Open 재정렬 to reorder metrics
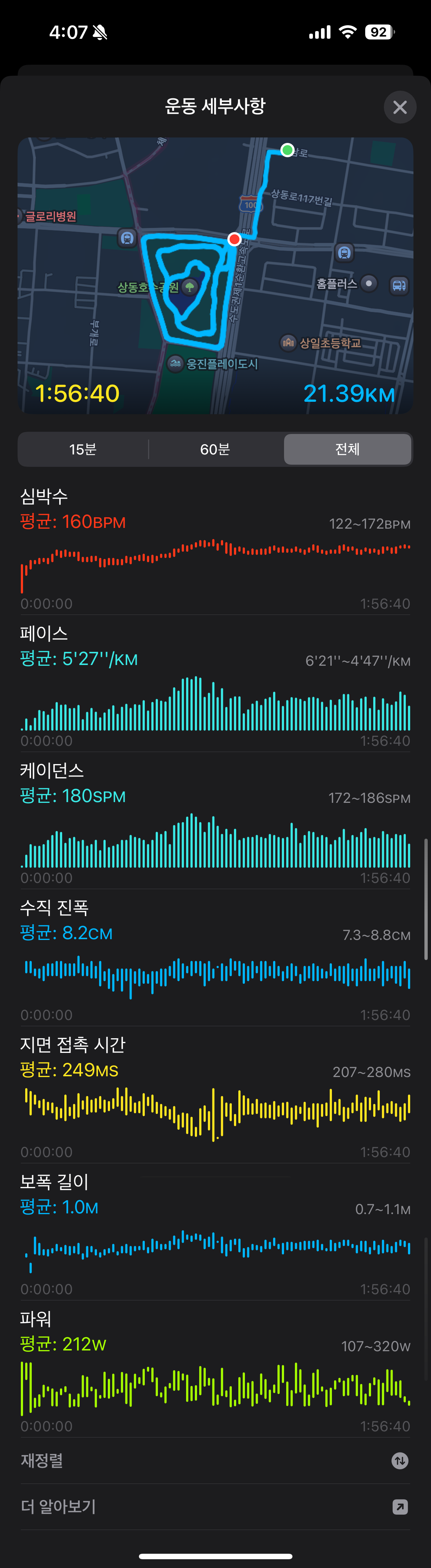 [x=215, y=1460]
